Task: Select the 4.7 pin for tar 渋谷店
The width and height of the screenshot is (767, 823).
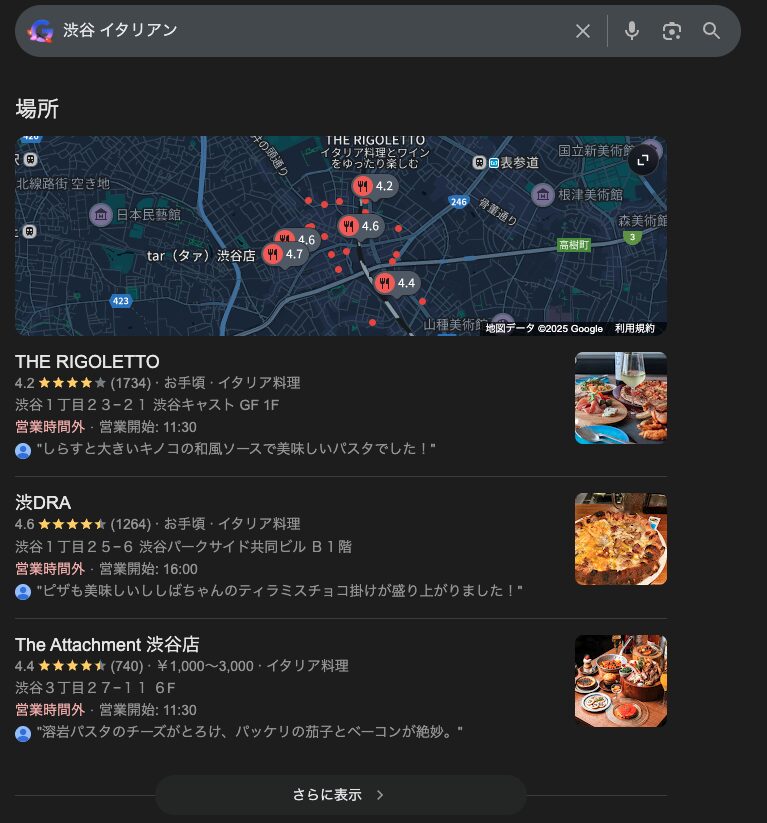Action: point(273,254)
